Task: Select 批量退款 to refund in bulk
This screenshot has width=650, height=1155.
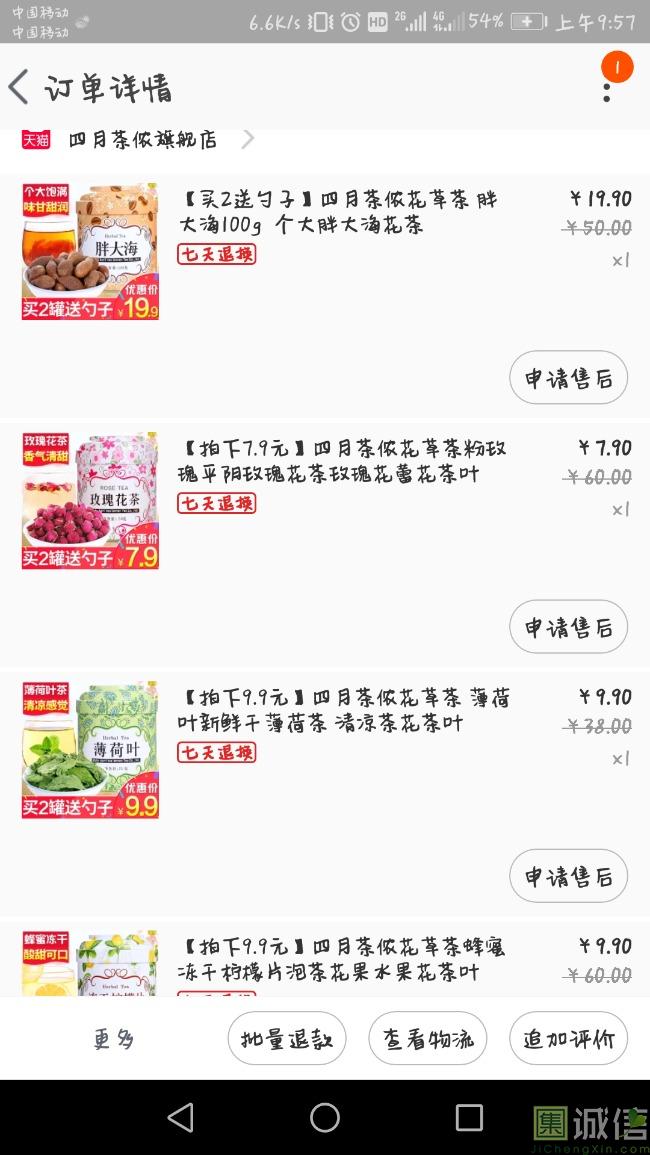Action: coord(286,1039)
